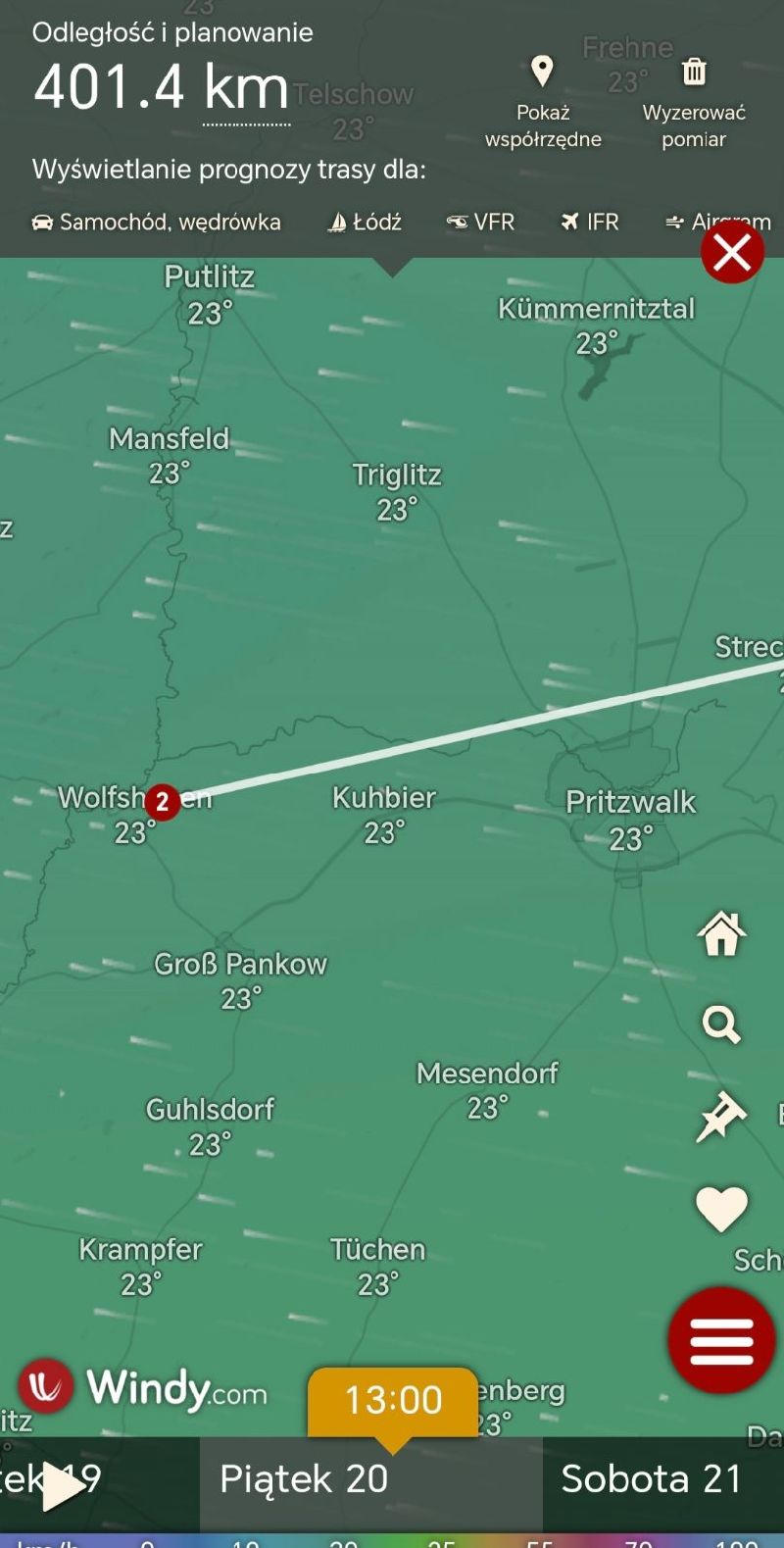The width and height of the screenshot is (784, 1548).
Task: Choose IFR route forecast
Action: click(x=590, y=223)
